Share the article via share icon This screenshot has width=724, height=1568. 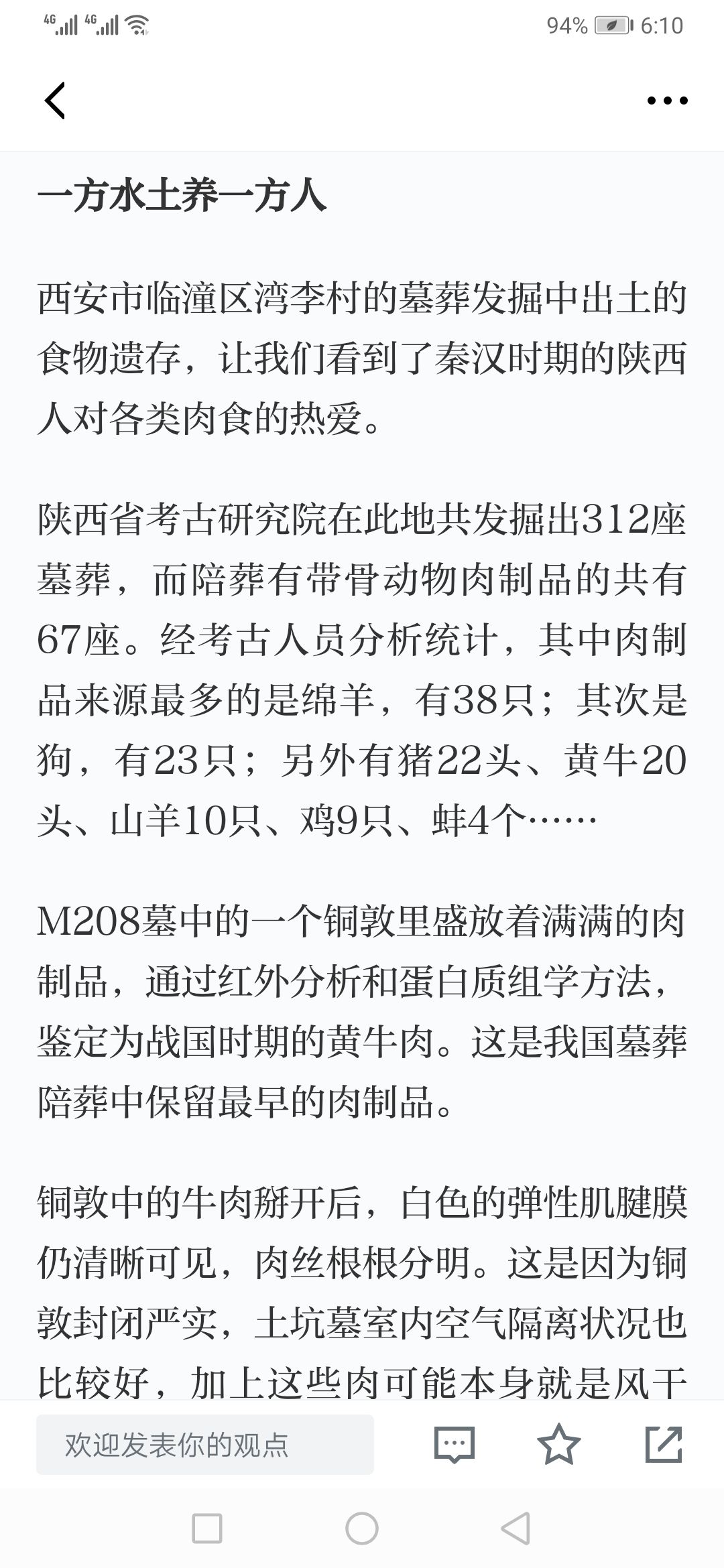point(664,1444)
